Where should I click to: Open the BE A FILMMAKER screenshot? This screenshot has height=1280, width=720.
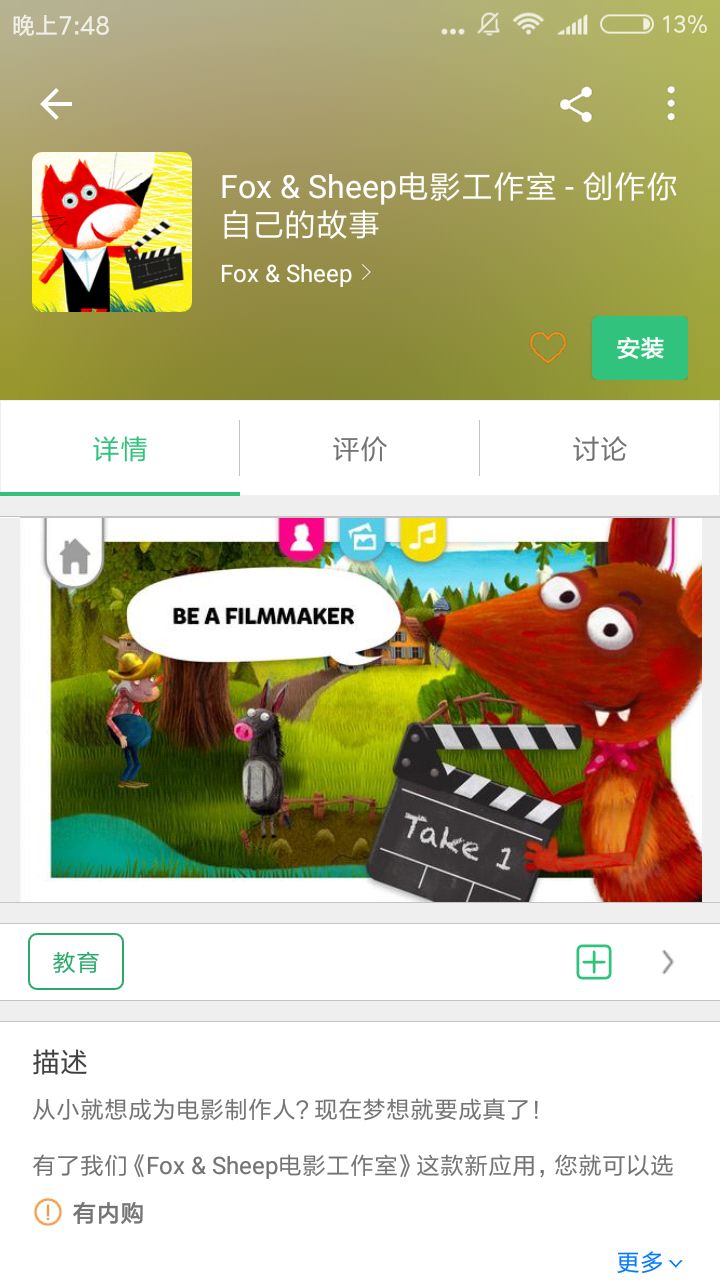(x=360, y=710)
